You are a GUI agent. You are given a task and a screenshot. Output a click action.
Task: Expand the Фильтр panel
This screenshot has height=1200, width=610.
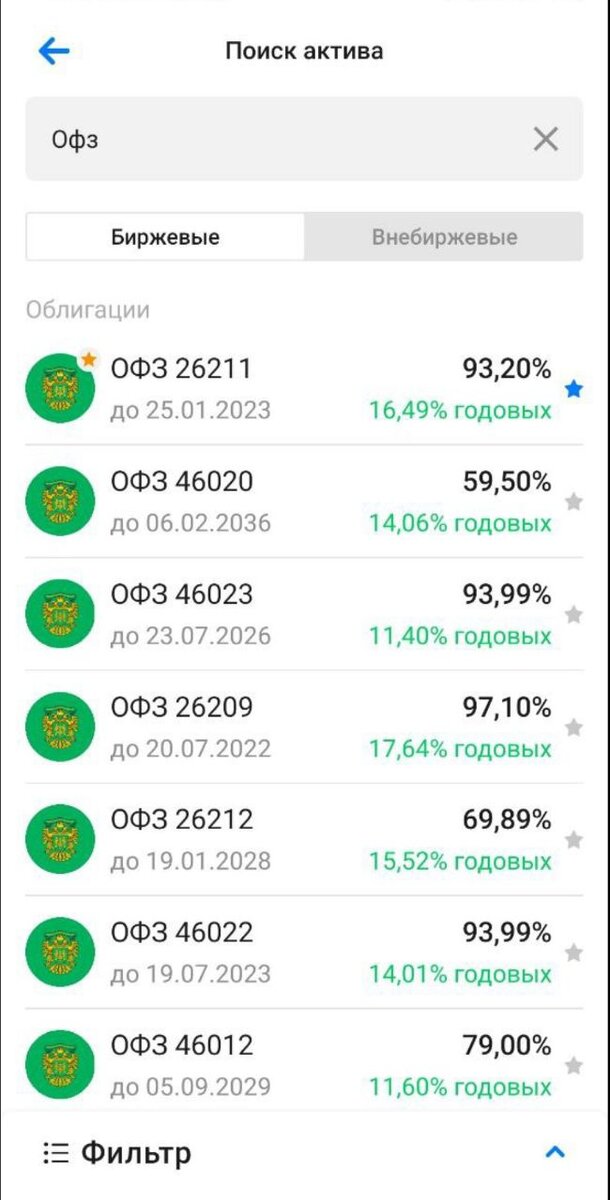point(554,1153)
